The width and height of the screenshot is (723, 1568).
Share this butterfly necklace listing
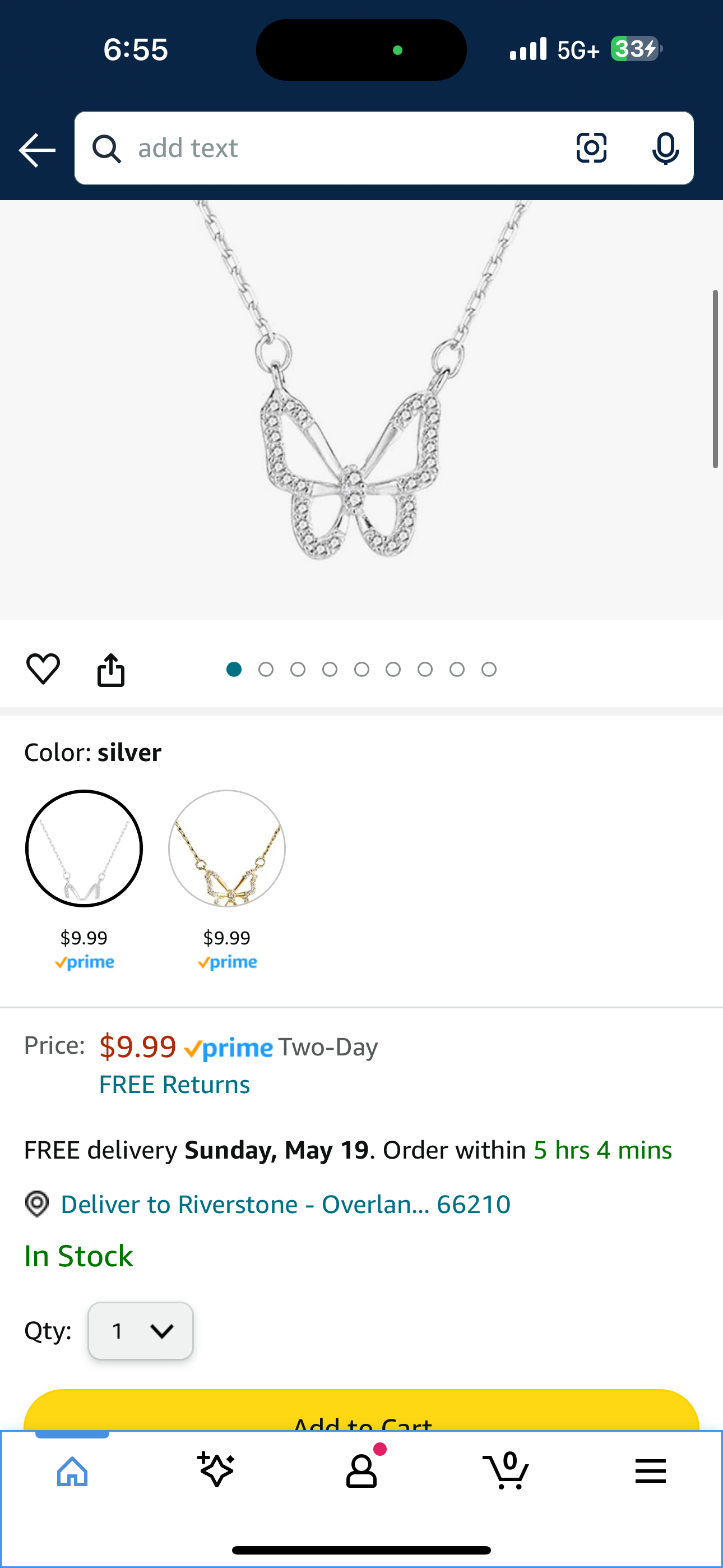point(111,670)
